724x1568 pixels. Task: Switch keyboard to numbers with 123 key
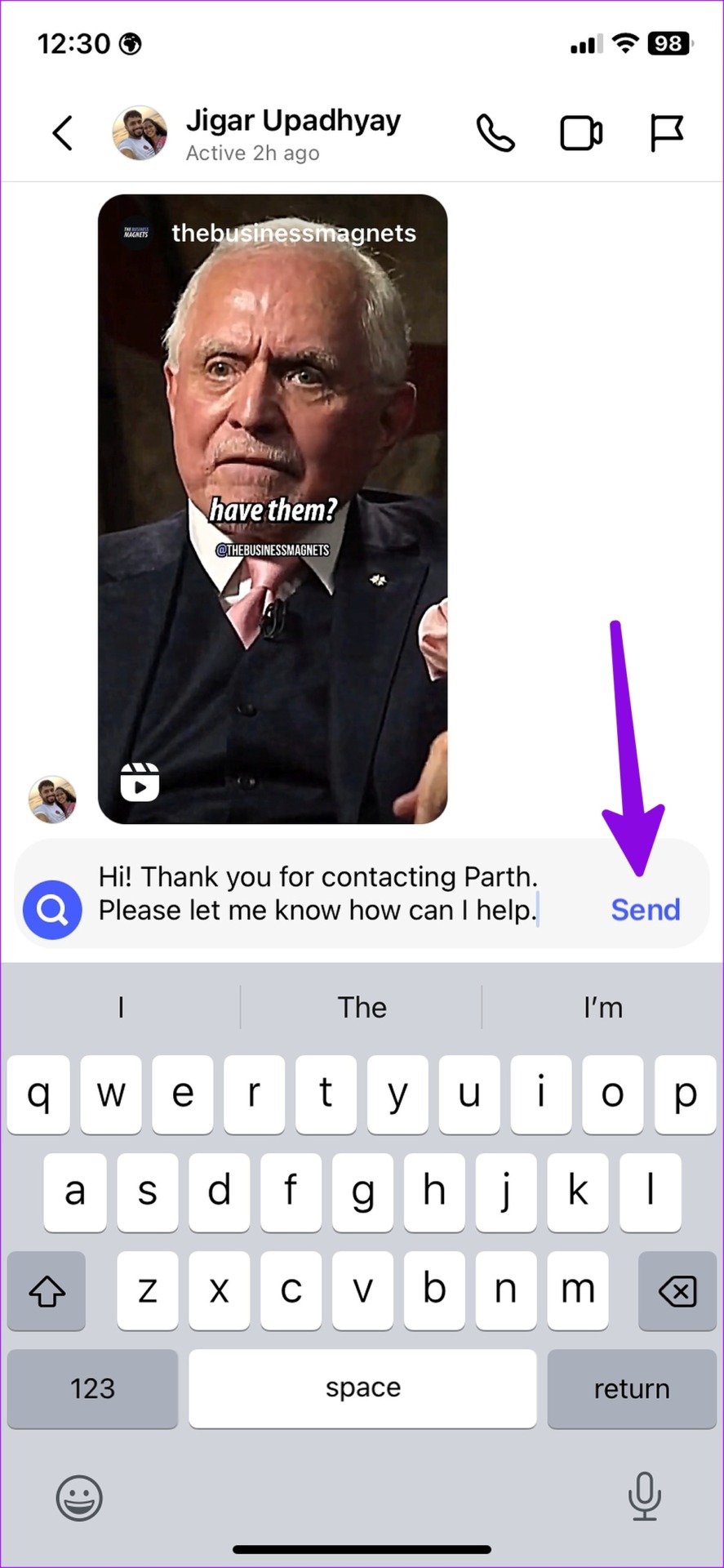pyautogui.click(x=92, y=1388)
